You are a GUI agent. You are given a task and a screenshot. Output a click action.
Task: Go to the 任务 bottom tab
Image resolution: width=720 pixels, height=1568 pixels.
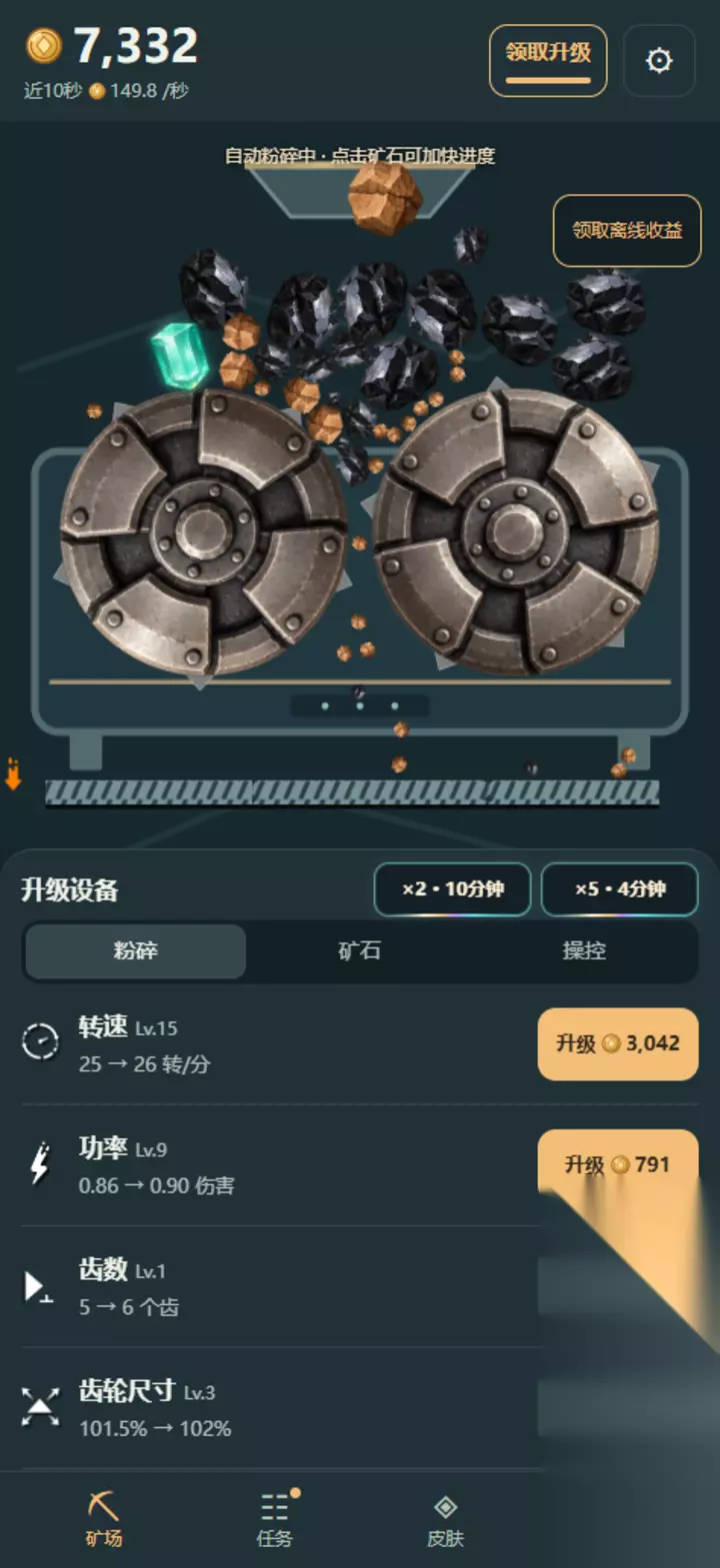click(x=274, y=1519)
